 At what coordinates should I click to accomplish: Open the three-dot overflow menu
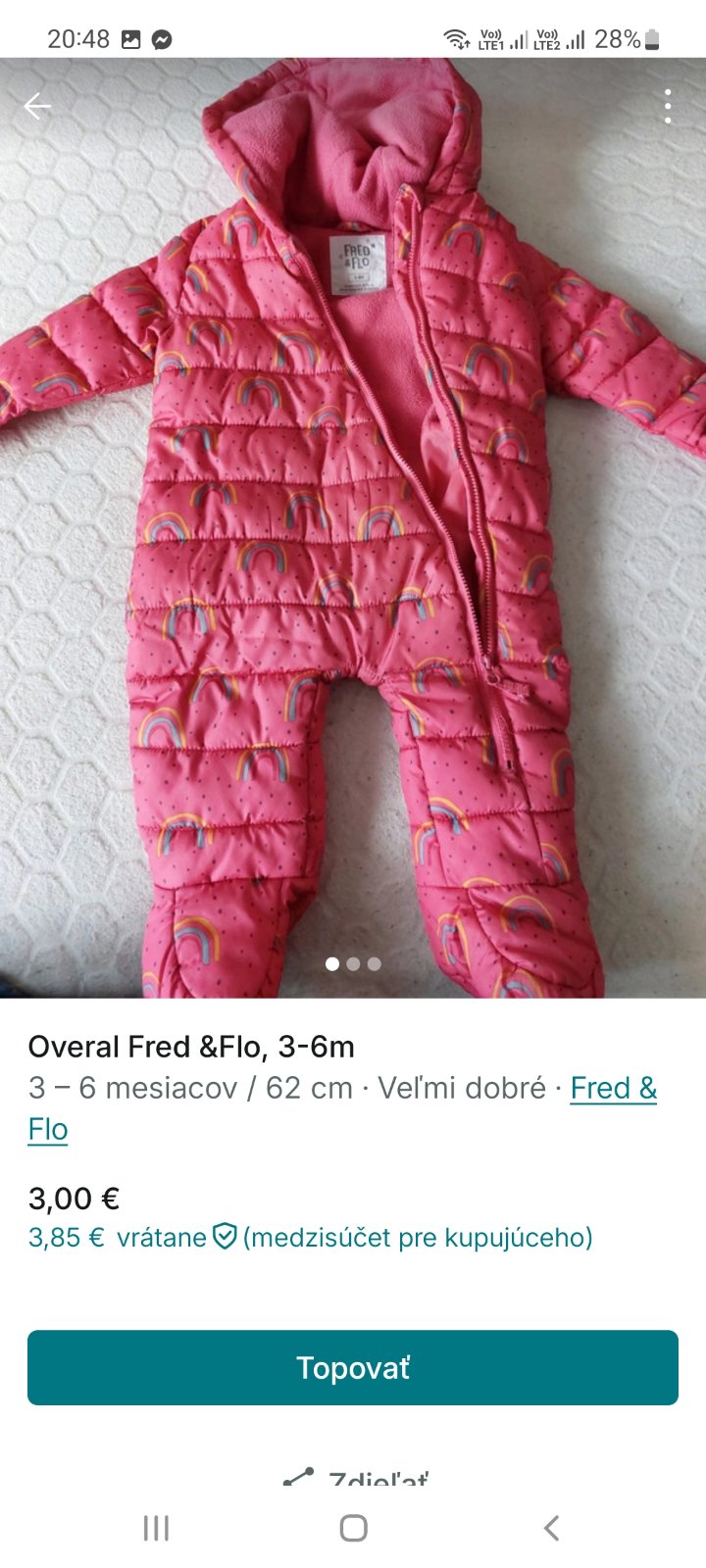[x=667, y=106]
